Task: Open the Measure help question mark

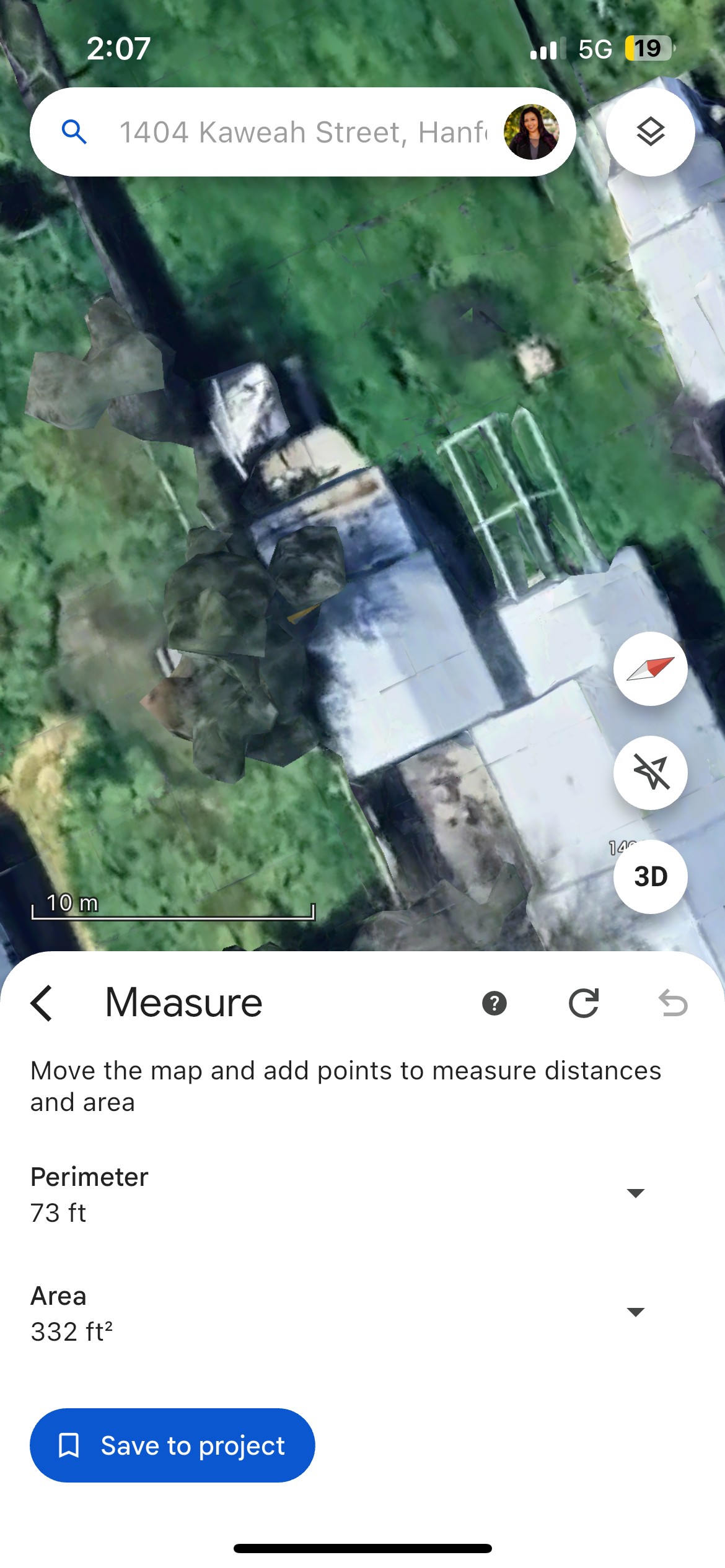Action: [x=494, y=1003]
